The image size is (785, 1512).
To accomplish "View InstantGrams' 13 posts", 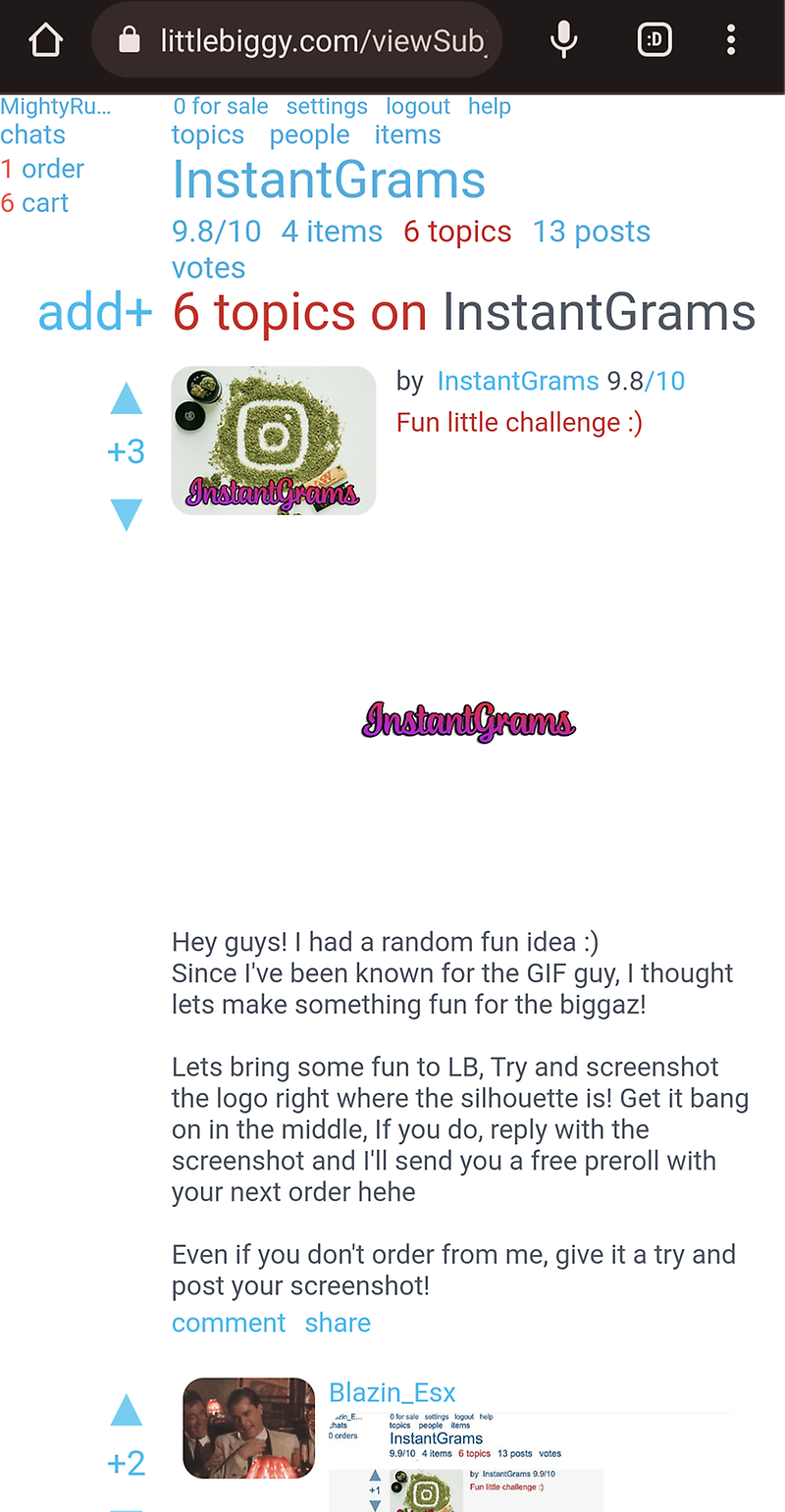I will click(591, 232).
